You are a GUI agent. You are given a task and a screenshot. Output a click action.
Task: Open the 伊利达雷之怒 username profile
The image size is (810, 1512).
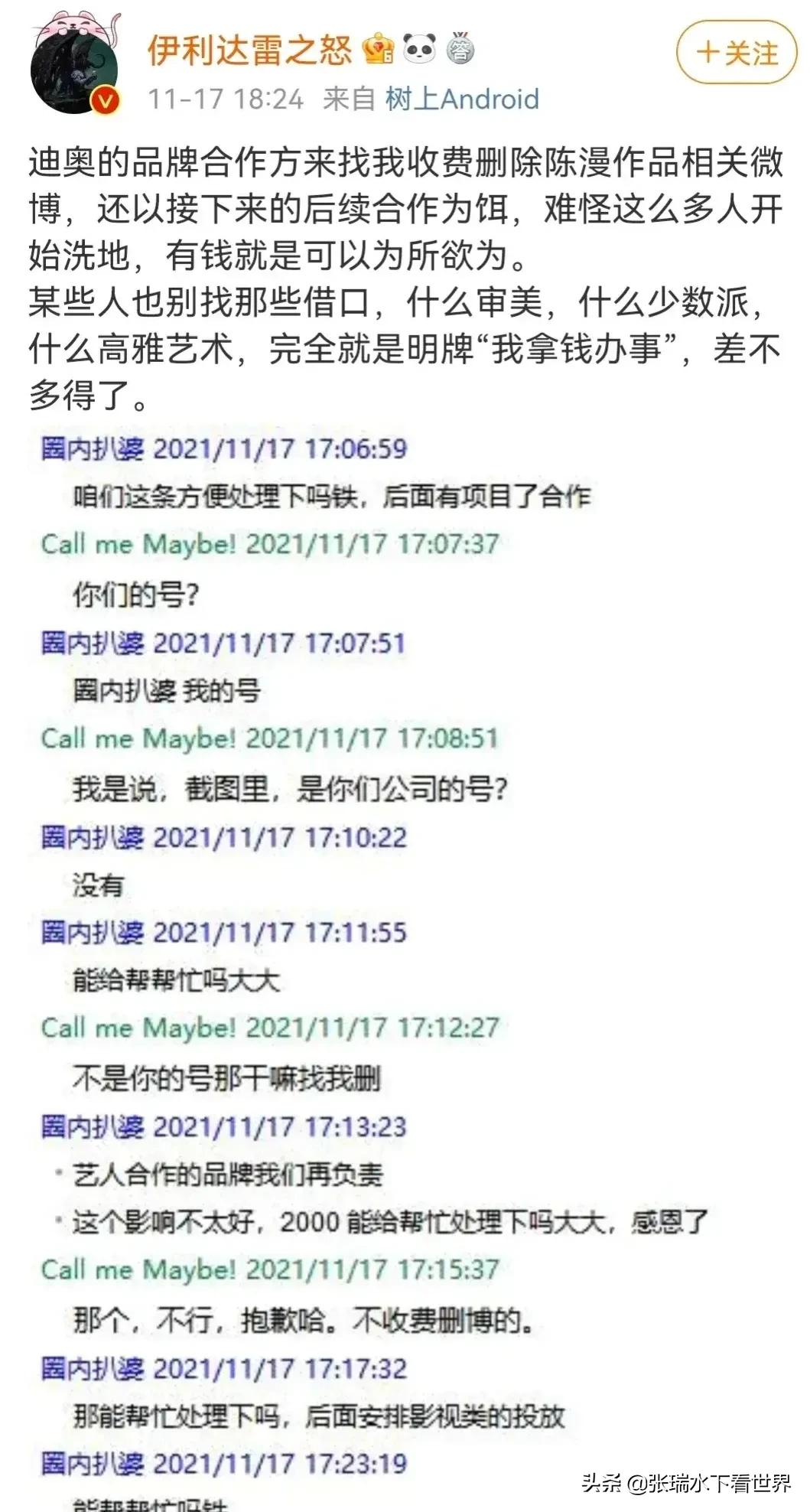coord(249,50)
